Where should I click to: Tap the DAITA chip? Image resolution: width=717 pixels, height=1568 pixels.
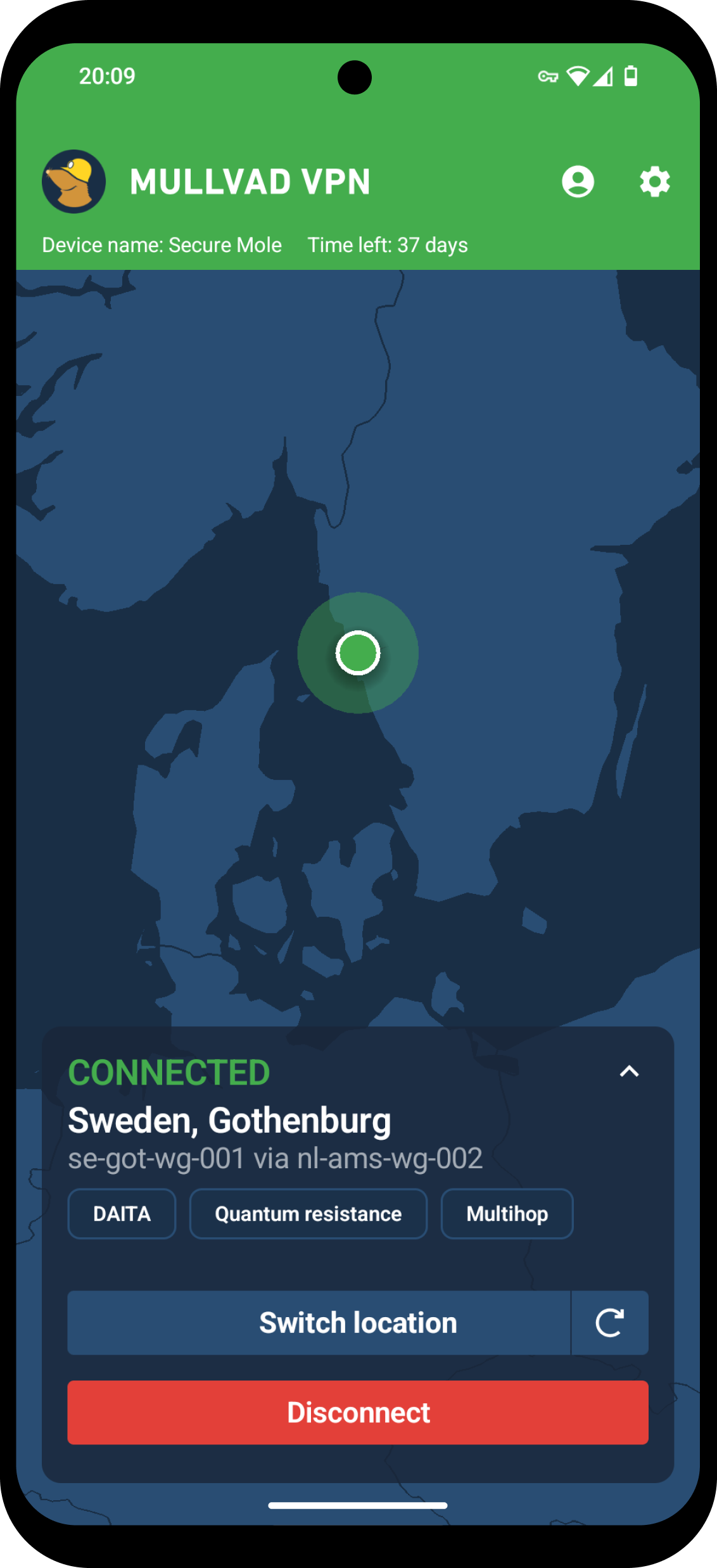tap(122, 1214)
